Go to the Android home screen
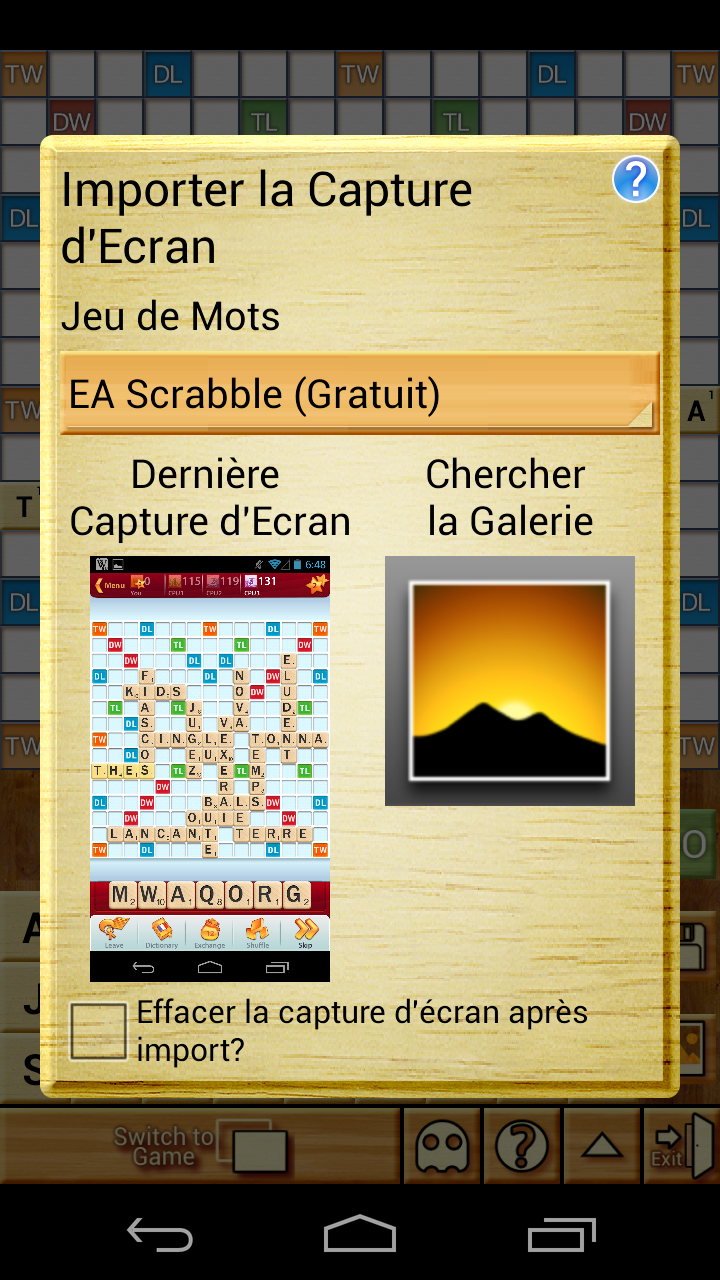This screenshot has height=1280, width=720. (x=360, y=1234)
